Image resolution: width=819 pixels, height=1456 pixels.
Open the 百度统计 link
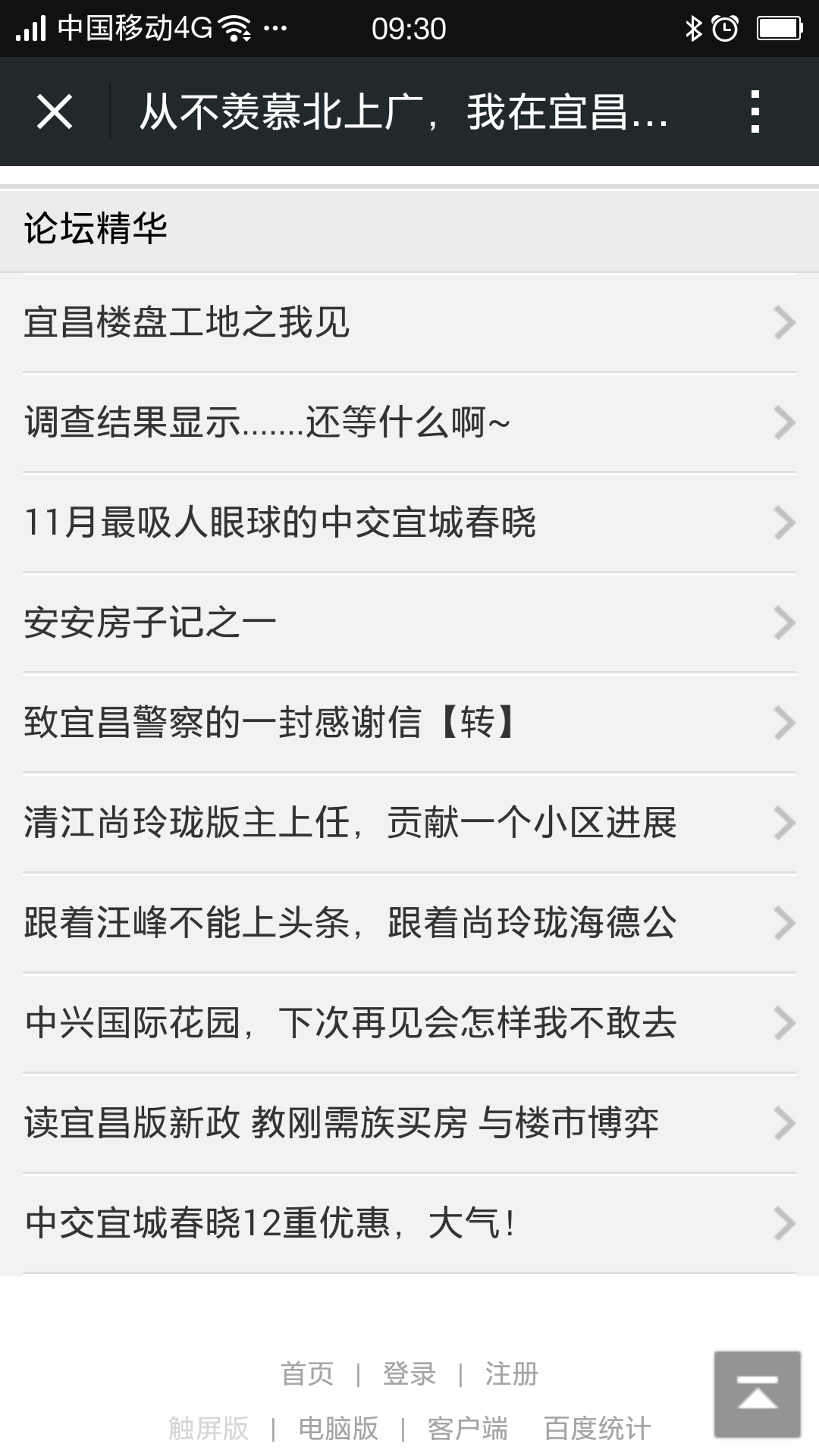tap(598, 1428)
